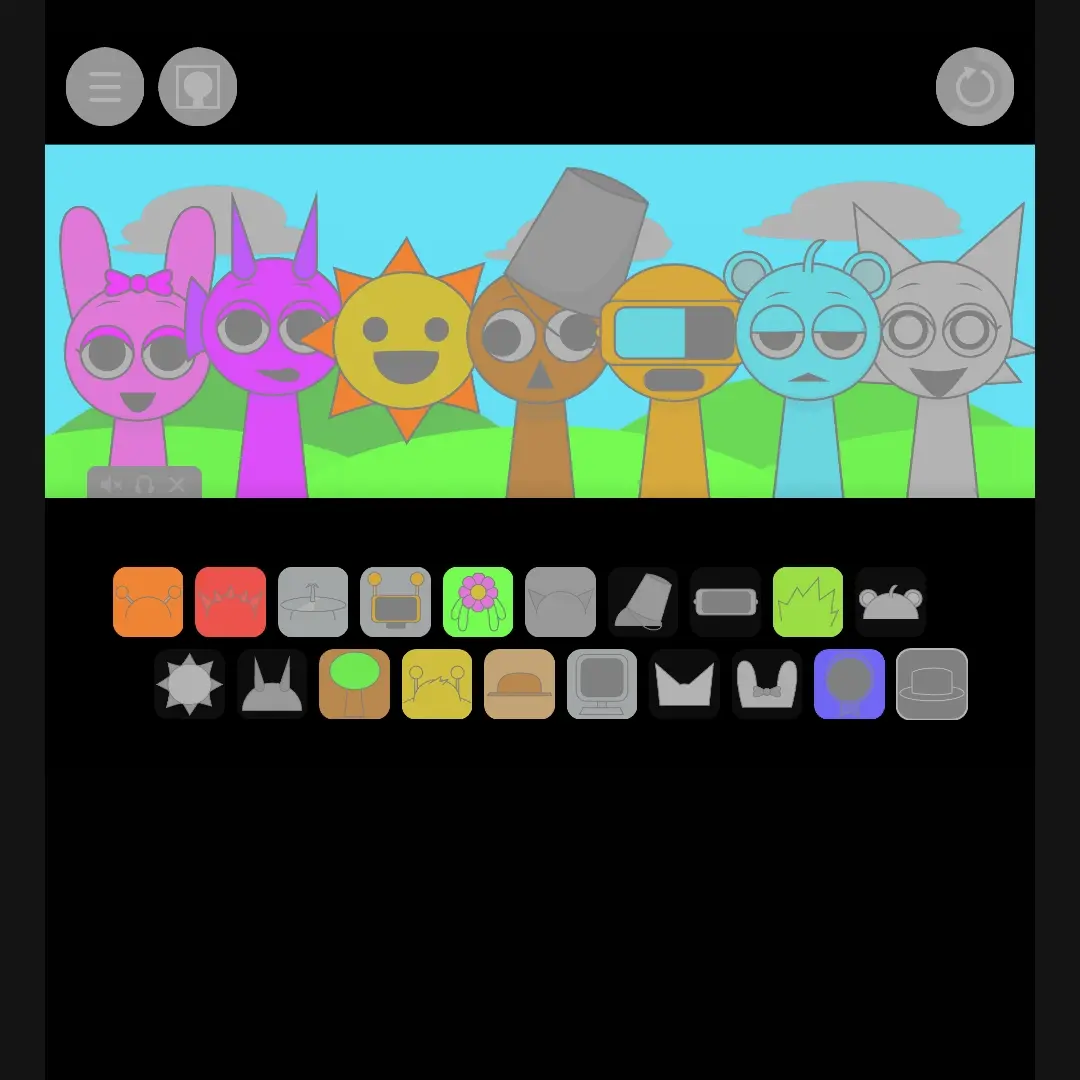The height and width of the screenshot is (1080, 1080).
Task: Select the yellow fuzzy antenna icon
Action: click(437, 684)
